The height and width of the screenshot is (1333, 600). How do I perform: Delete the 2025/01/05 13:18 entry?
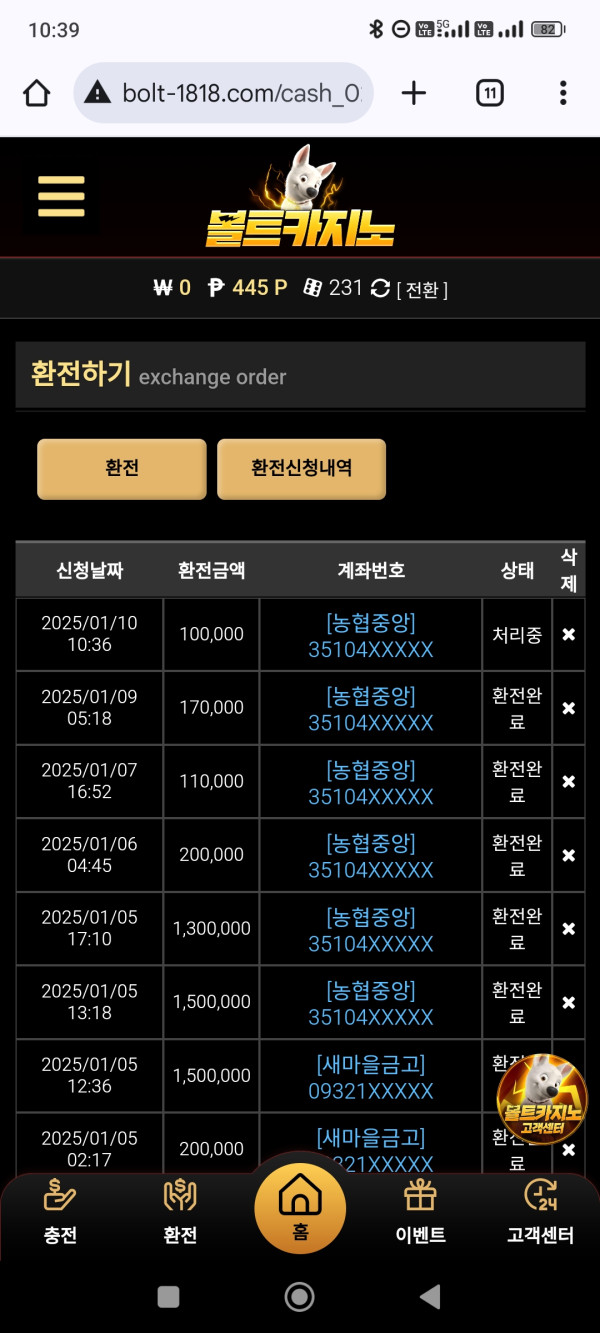[x=568, y=1002]
